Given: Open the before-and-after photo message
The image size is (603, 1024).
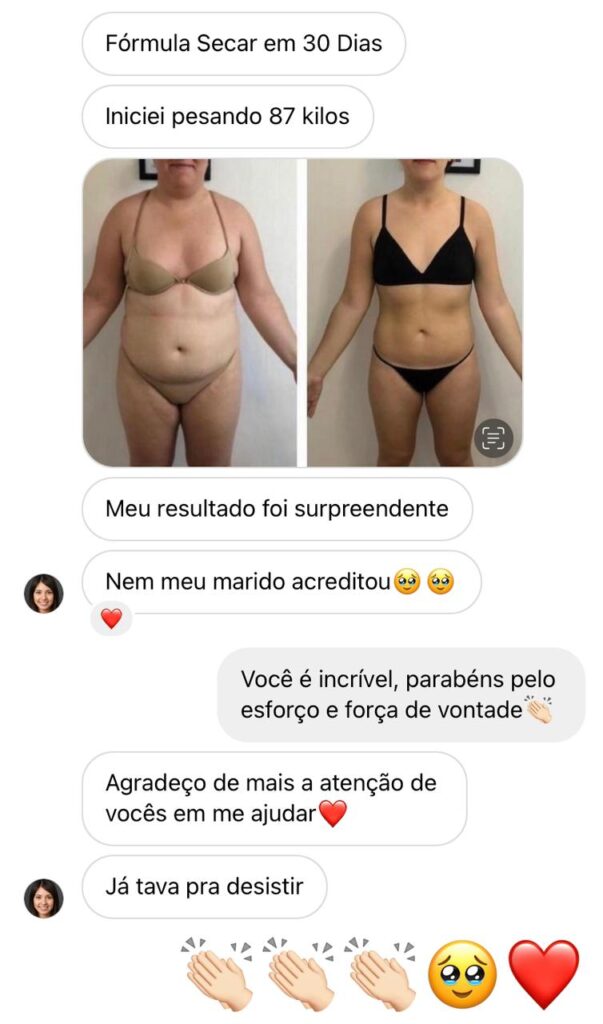Looking at the screenshot, I should 302,312.
